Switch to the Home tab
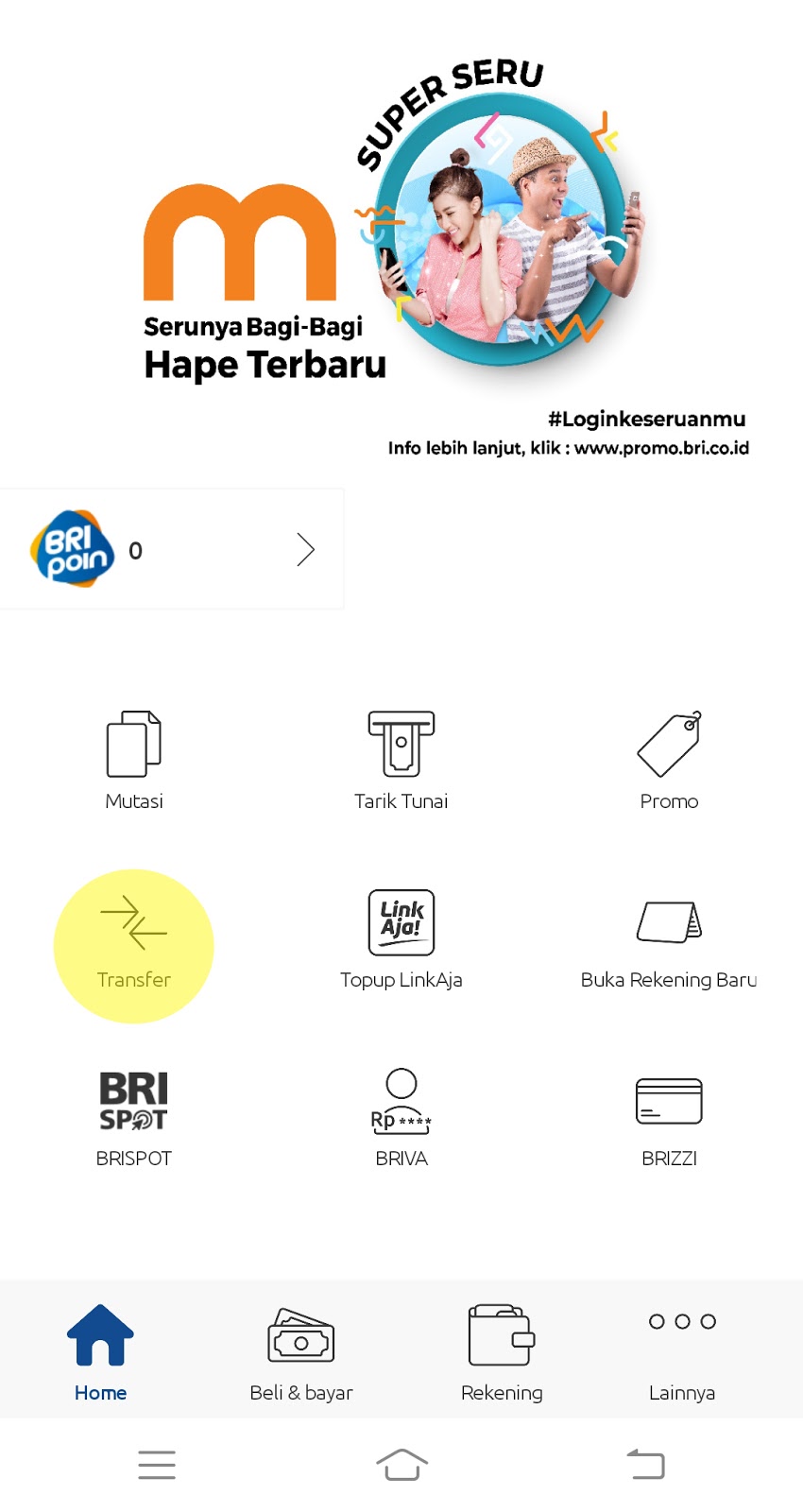803x1512 pixels. [x=100, y=1352]
